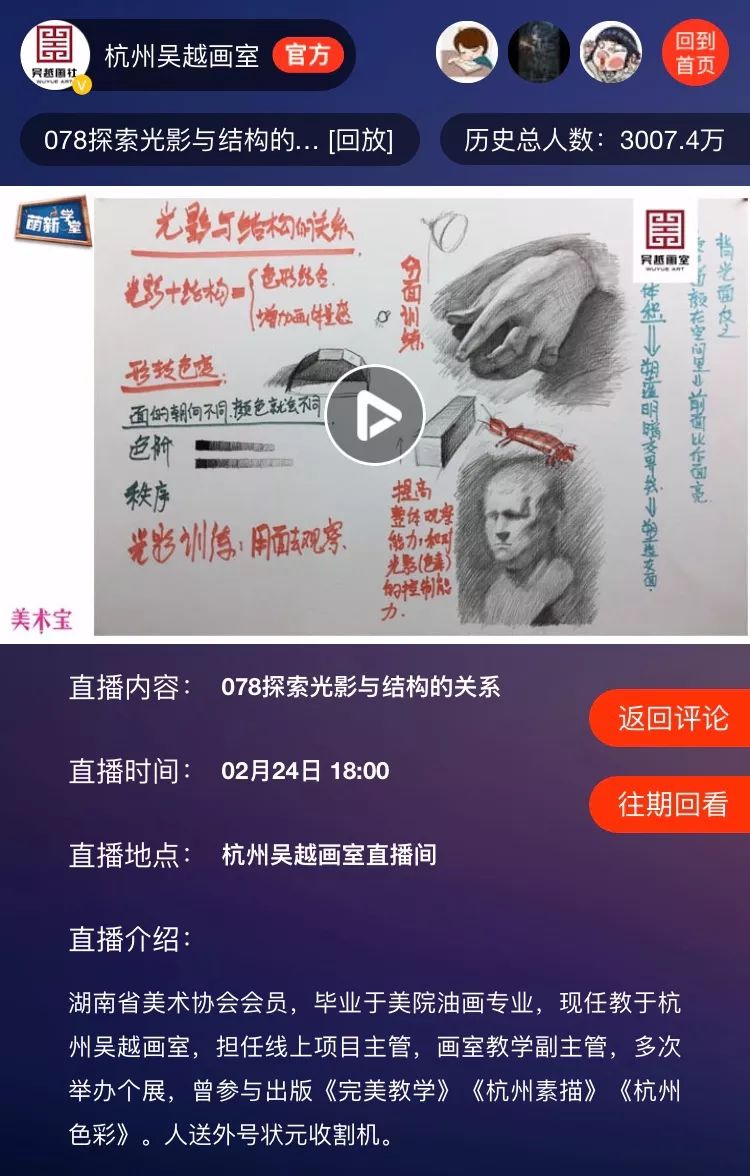The height and width of the screenshot is (1176, 750).
Task: Play the replay video
Action: point(375,415)
